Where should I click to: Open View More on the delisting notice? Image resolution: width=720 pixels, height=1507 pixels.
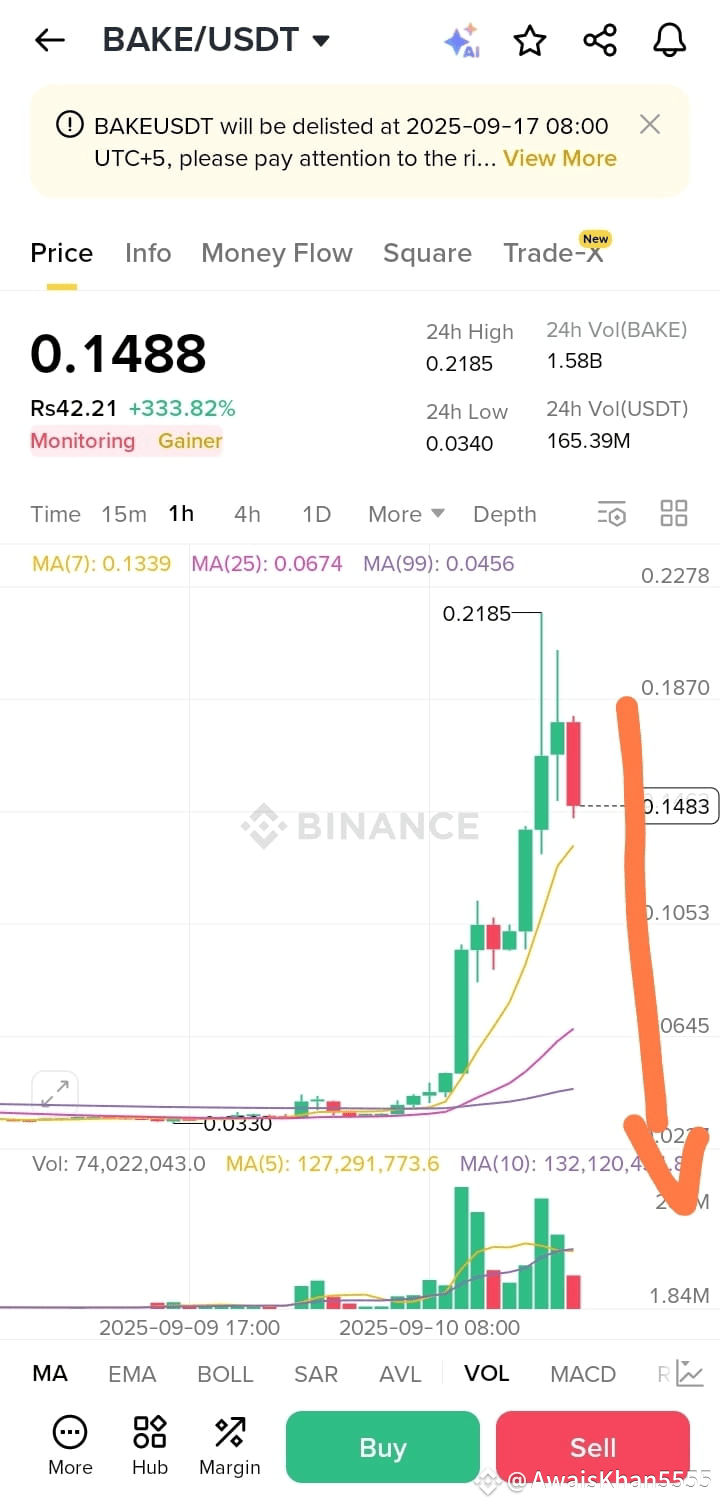click(559, 158)
